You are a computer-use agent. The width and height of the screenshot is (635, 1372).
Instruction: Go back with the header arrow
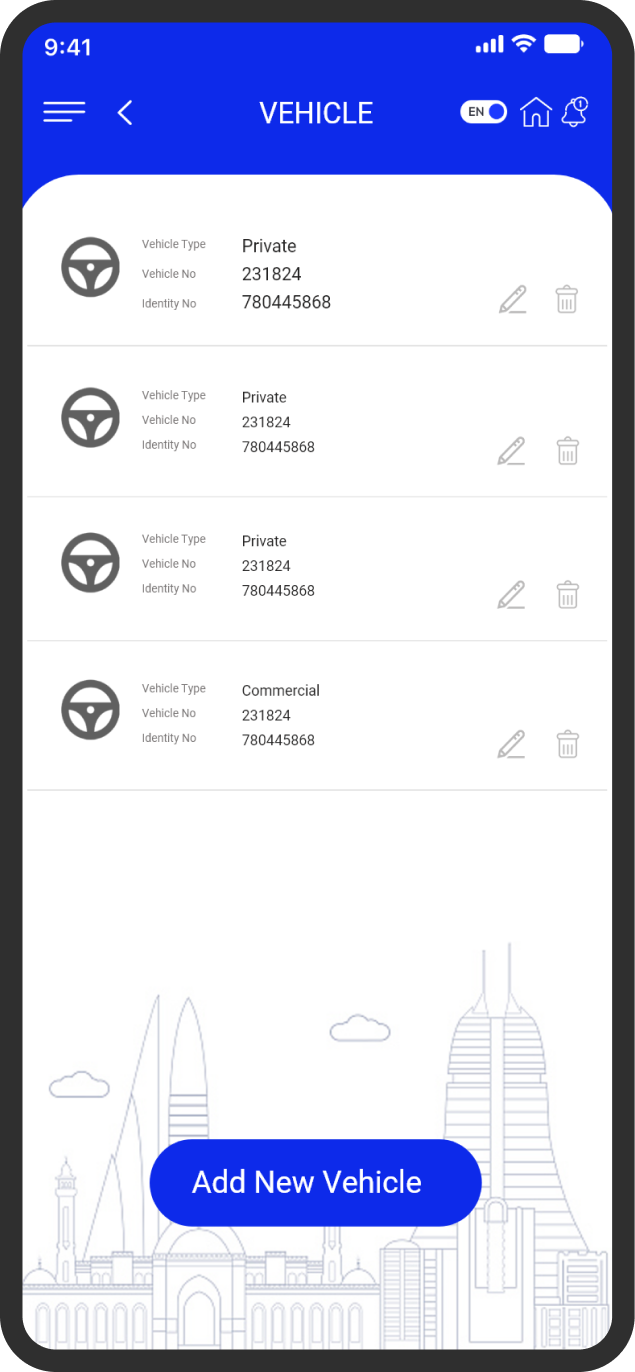click(x=125, y=112)
